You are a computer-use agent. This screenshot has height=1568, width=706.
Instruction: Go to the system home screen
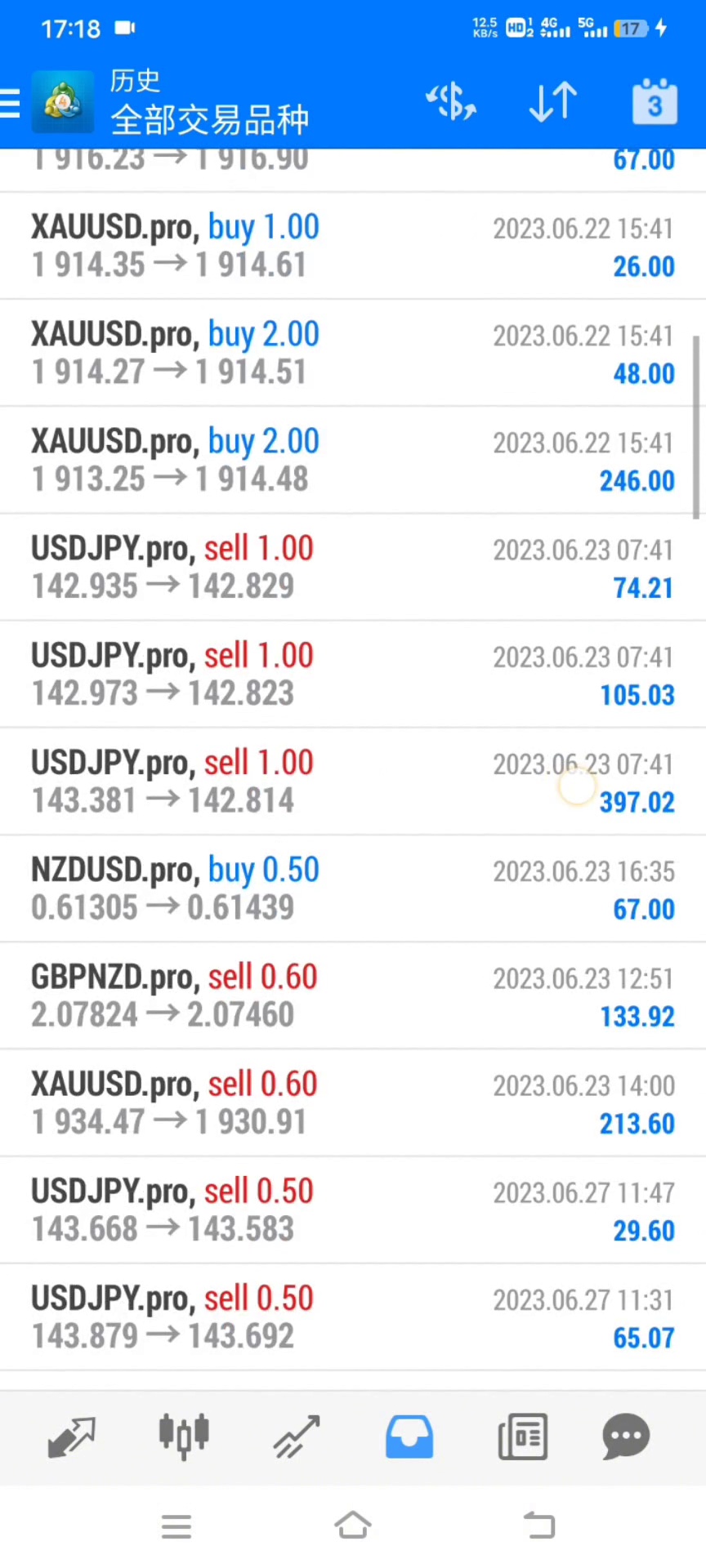pos(353,1525)
